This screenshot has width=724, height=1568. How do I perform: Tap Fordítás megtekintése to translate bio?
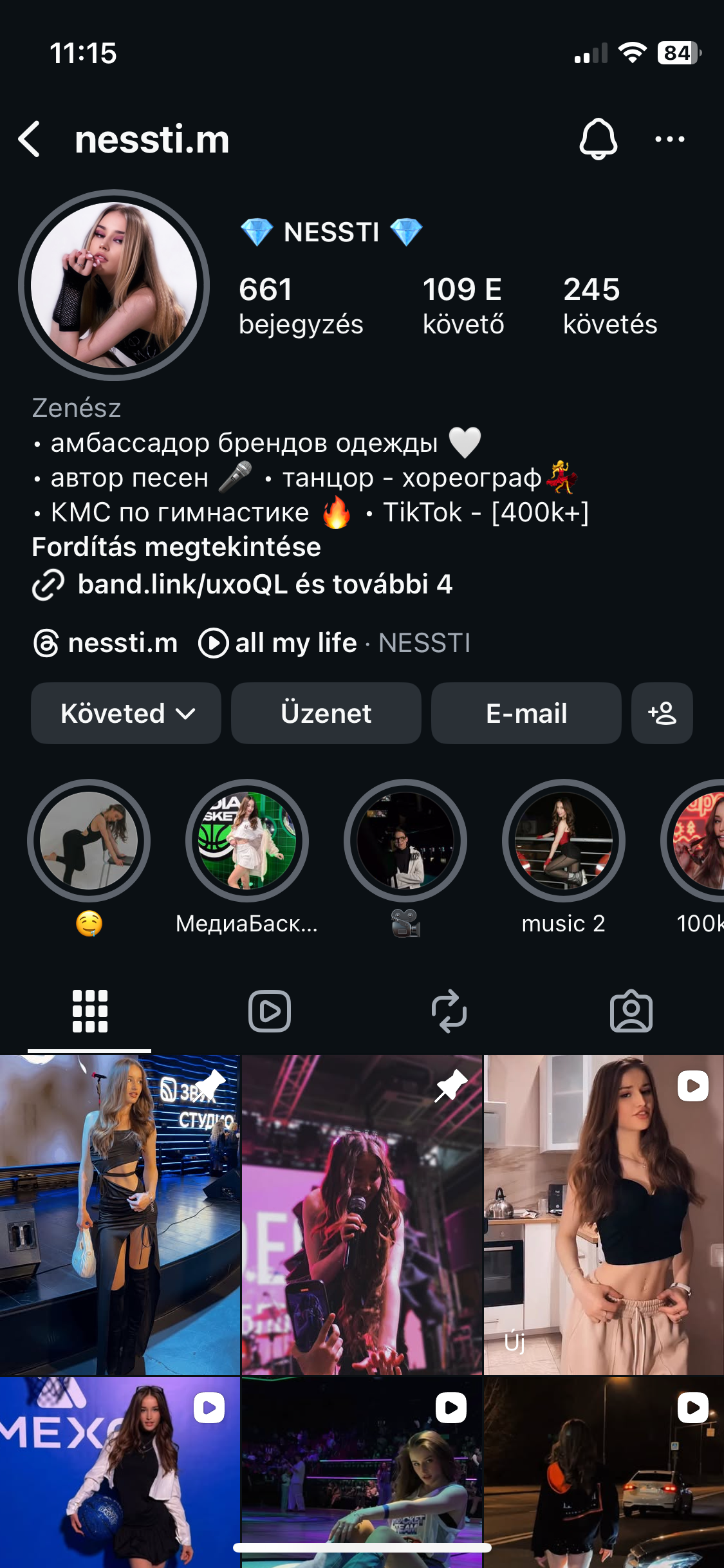tap(176, 547)
